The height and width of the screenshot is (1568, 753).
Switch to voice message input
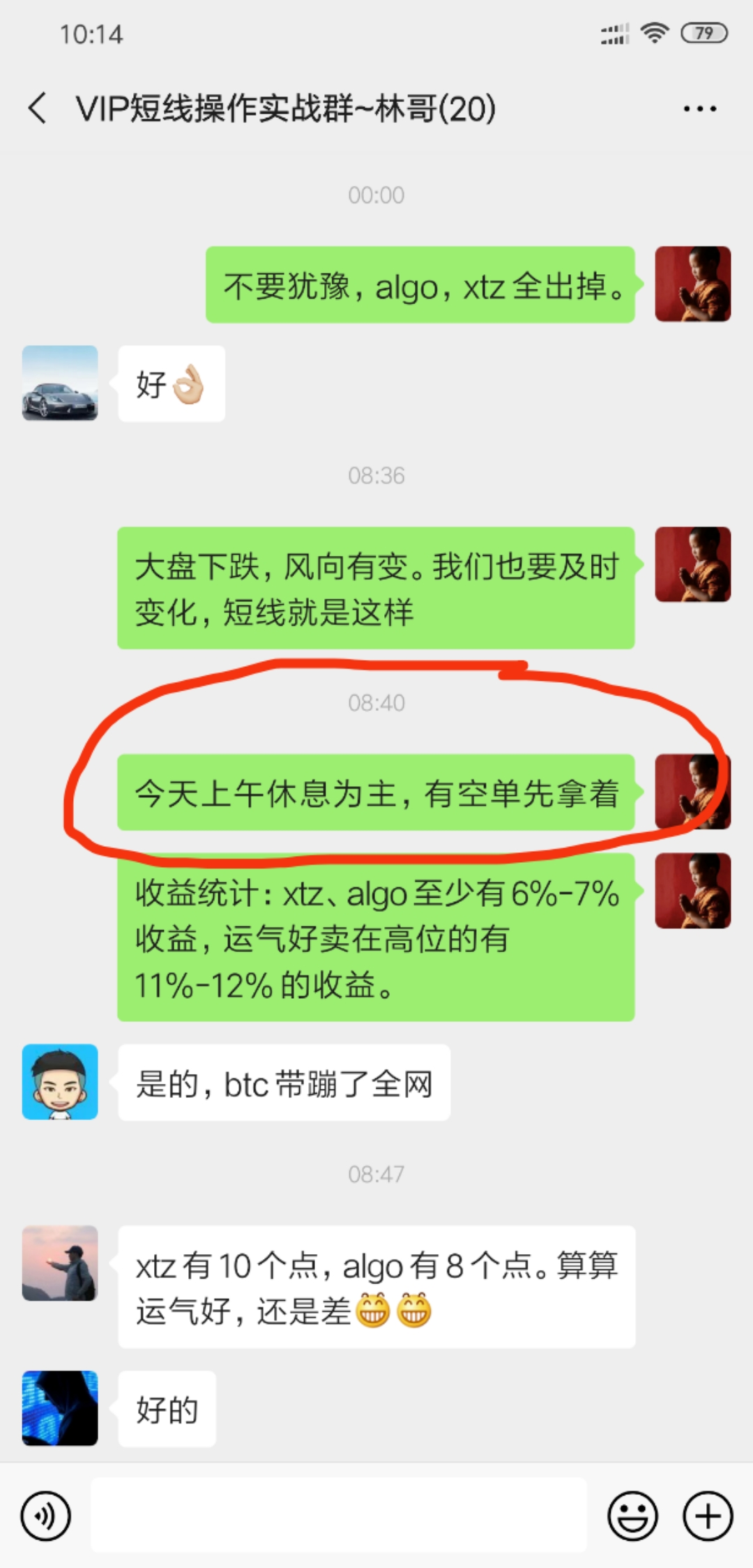tap(46, 1516)
